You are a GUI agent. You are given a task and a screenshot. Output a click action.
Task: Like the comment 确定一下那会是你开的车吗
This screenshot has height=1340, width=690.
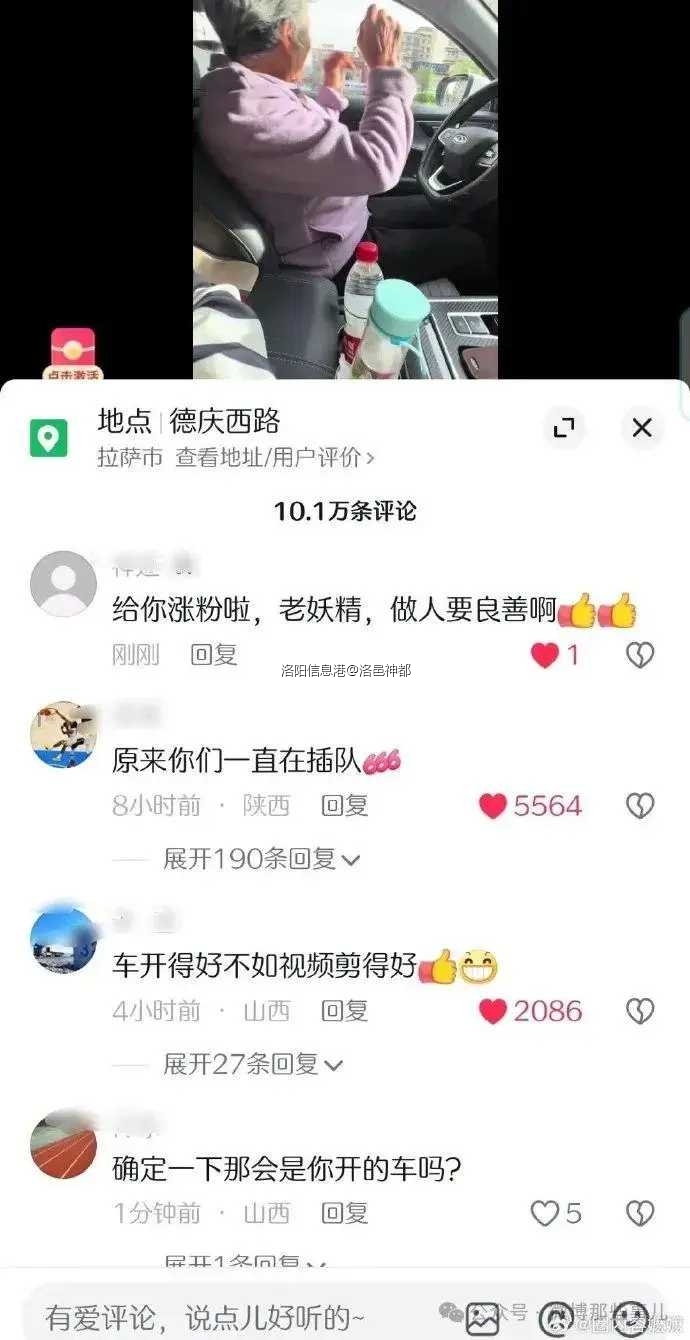click(545, 1214)
